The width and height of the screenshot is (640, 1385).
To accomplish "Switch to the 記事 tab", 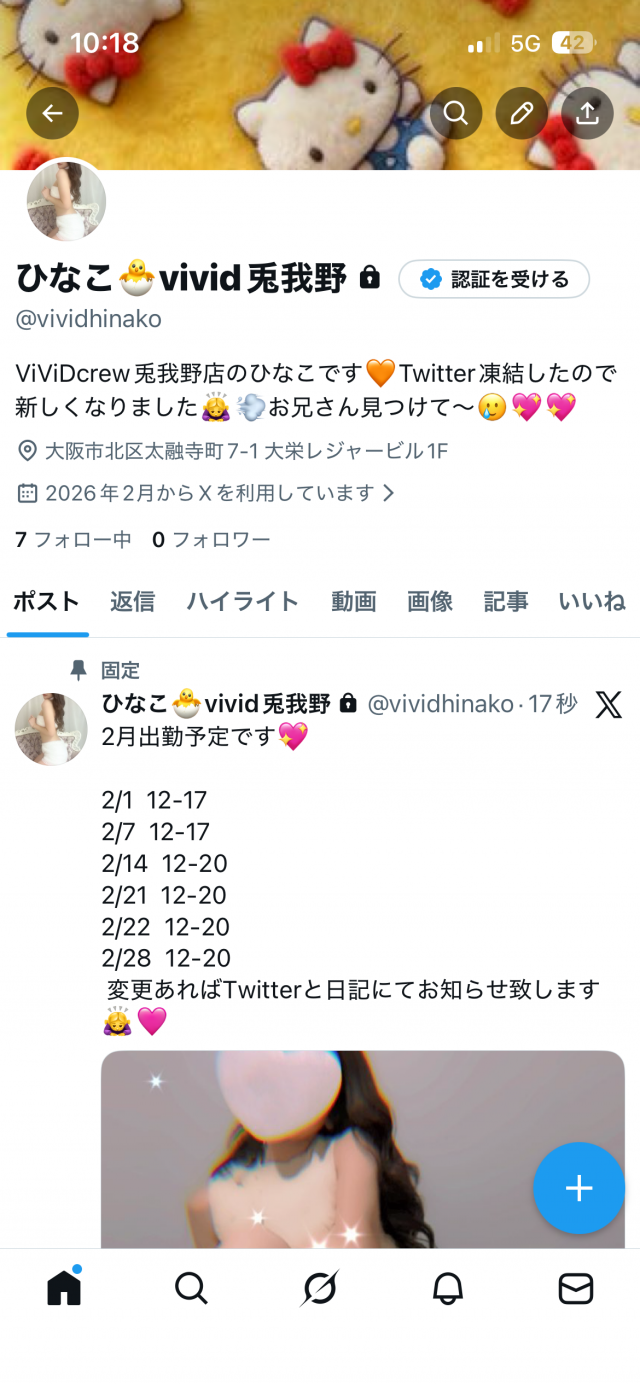I will (506, 601).
